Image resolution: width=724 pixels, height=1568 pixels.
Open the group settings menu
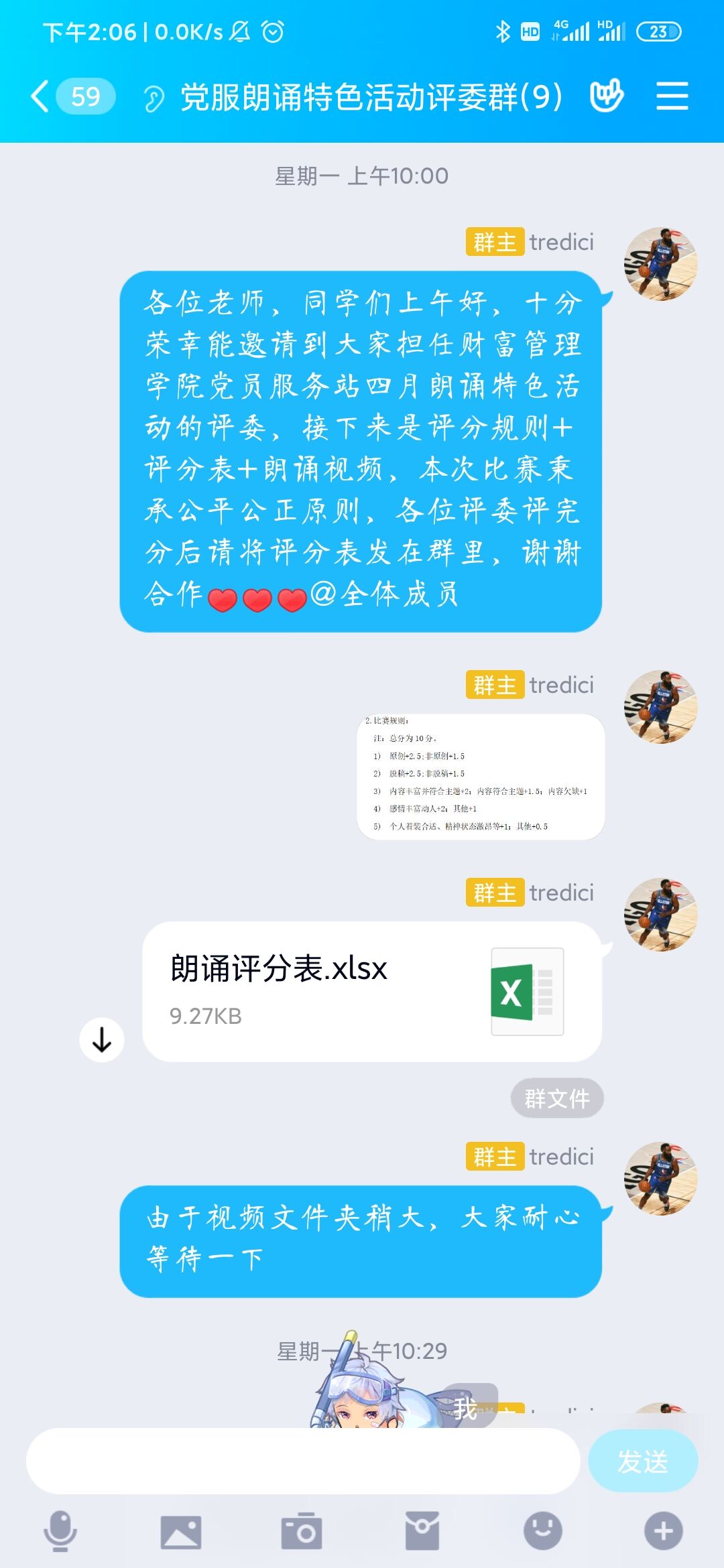coord(672,96)
